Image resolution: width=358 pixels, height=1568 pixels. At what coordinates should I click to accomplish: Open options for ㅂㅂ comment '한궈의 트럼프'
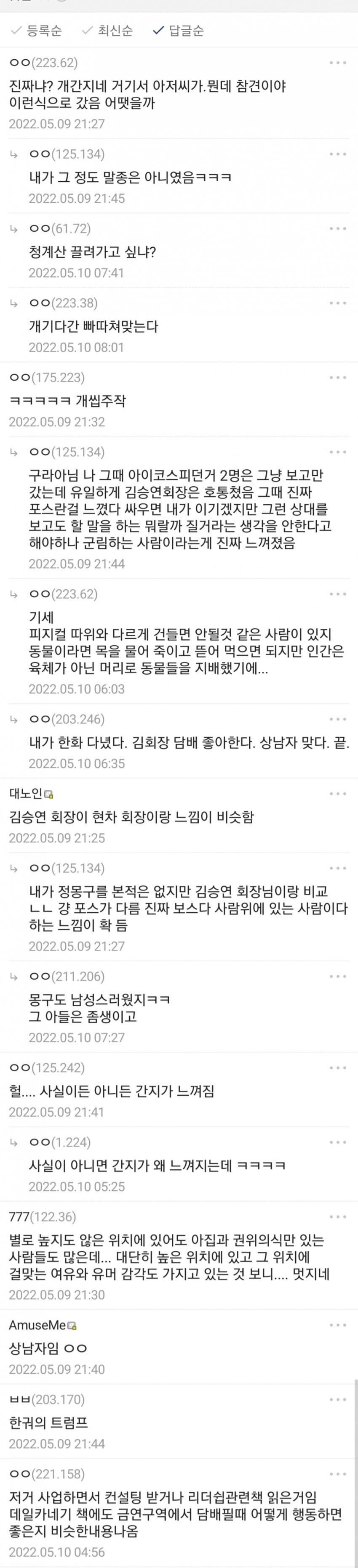pyautogui.click(x=337, y=1399)
